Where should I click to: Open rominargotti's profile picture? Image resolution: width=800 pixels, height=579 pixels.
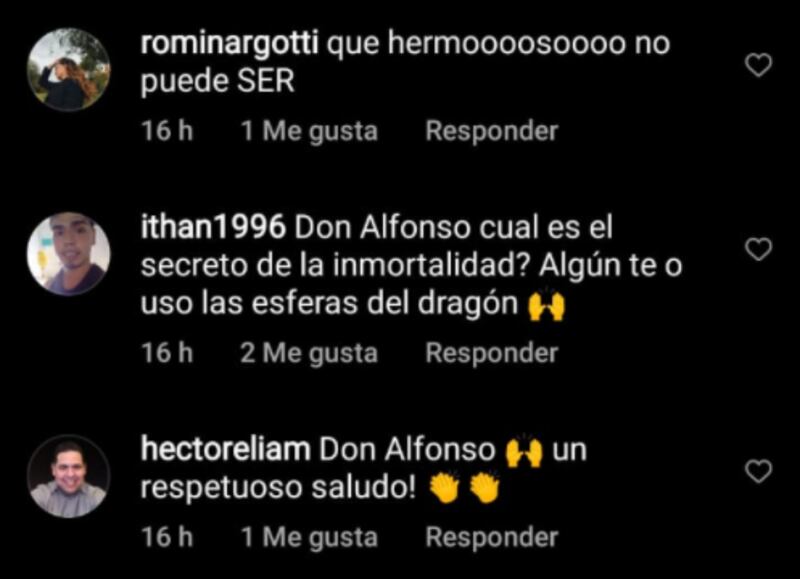tap(68, 69)
